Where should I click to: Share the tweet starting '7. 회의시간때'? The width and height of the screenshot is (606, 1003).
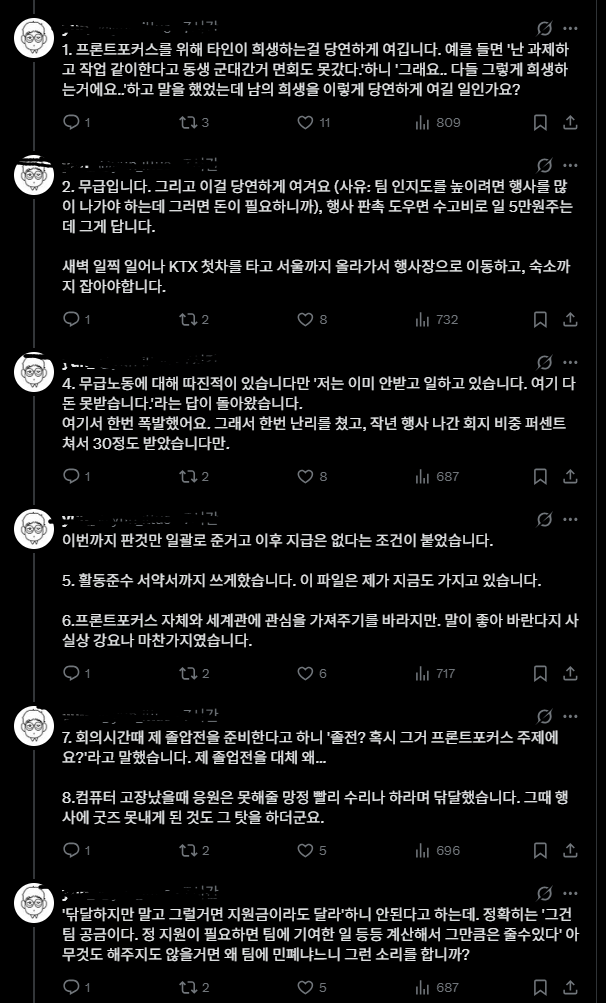pyautogui.click(x=571, y=850)
